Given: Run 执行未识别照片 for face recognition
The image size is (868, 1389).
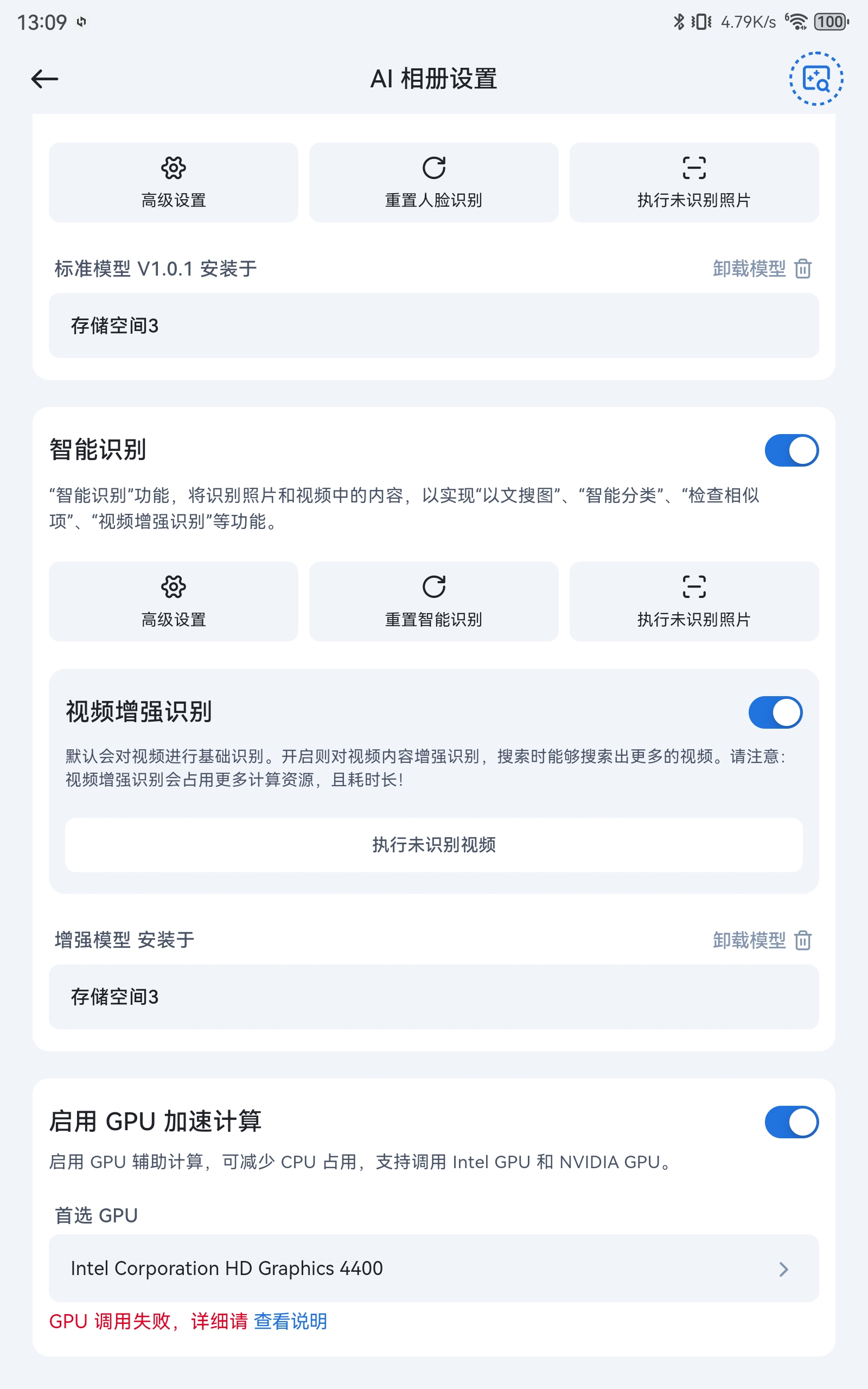Looking at the screenshot, I should 694,182.
